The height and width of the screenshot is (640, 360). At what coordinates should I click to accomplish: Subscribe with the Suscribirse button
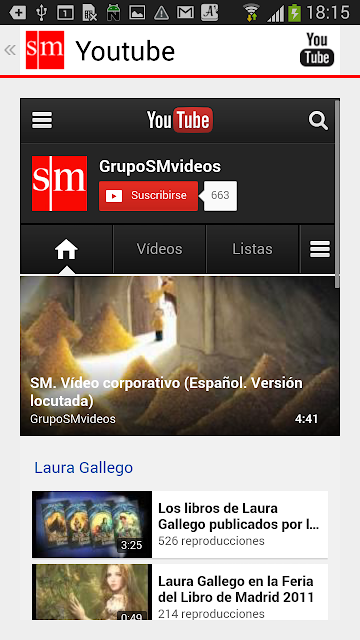(149, 196)
